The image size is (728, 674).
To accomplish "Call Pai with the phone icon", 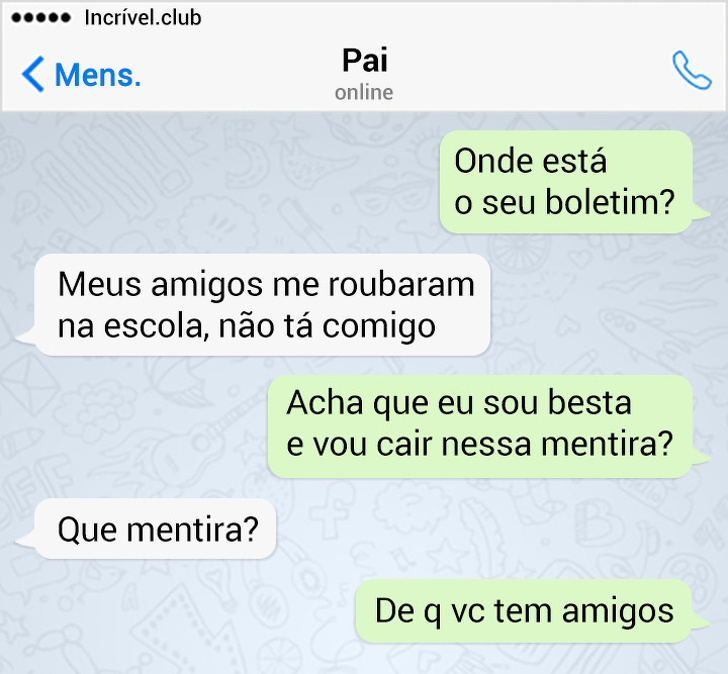I will [691, 72].
